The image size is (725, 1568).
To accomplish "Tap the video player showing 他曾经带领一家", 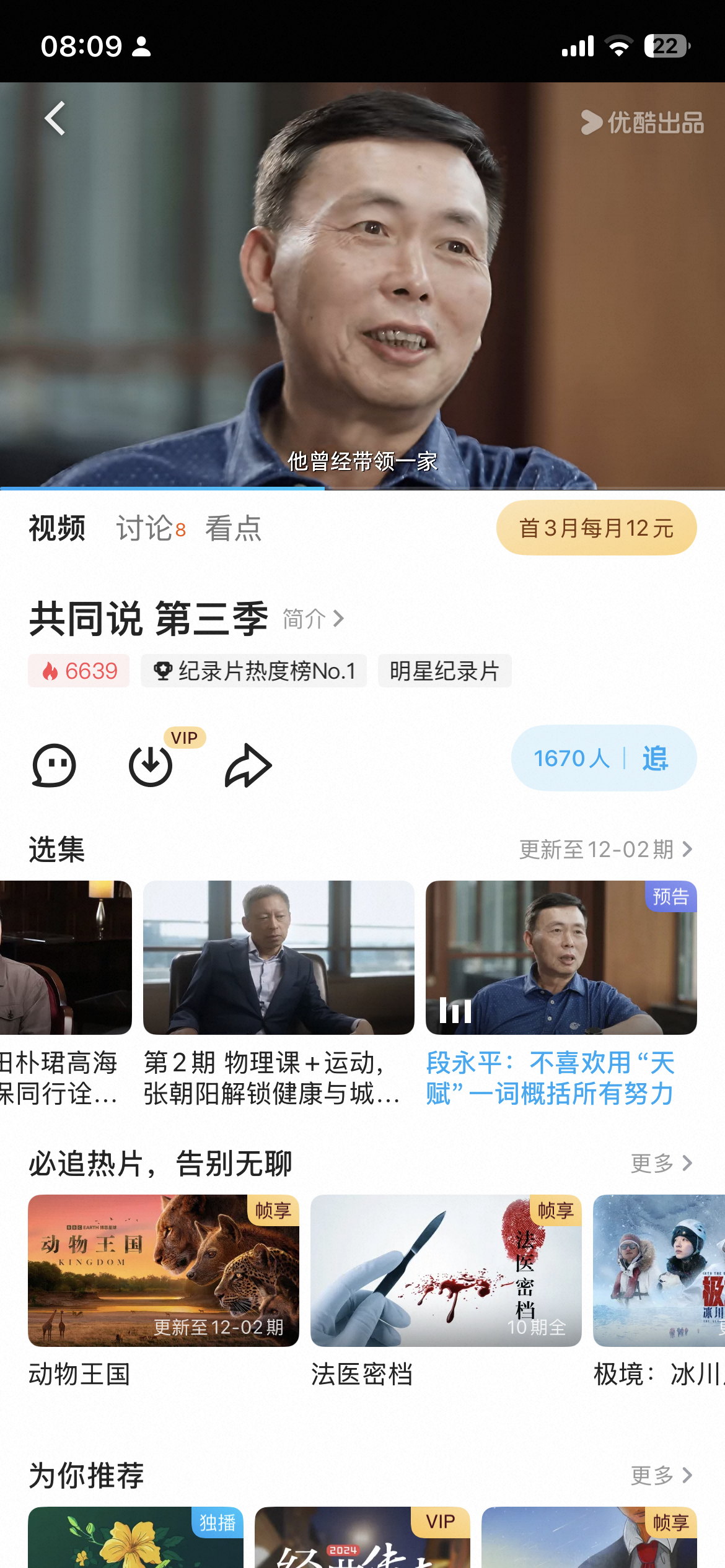I will pyautogui.click(x=362, y=285).
